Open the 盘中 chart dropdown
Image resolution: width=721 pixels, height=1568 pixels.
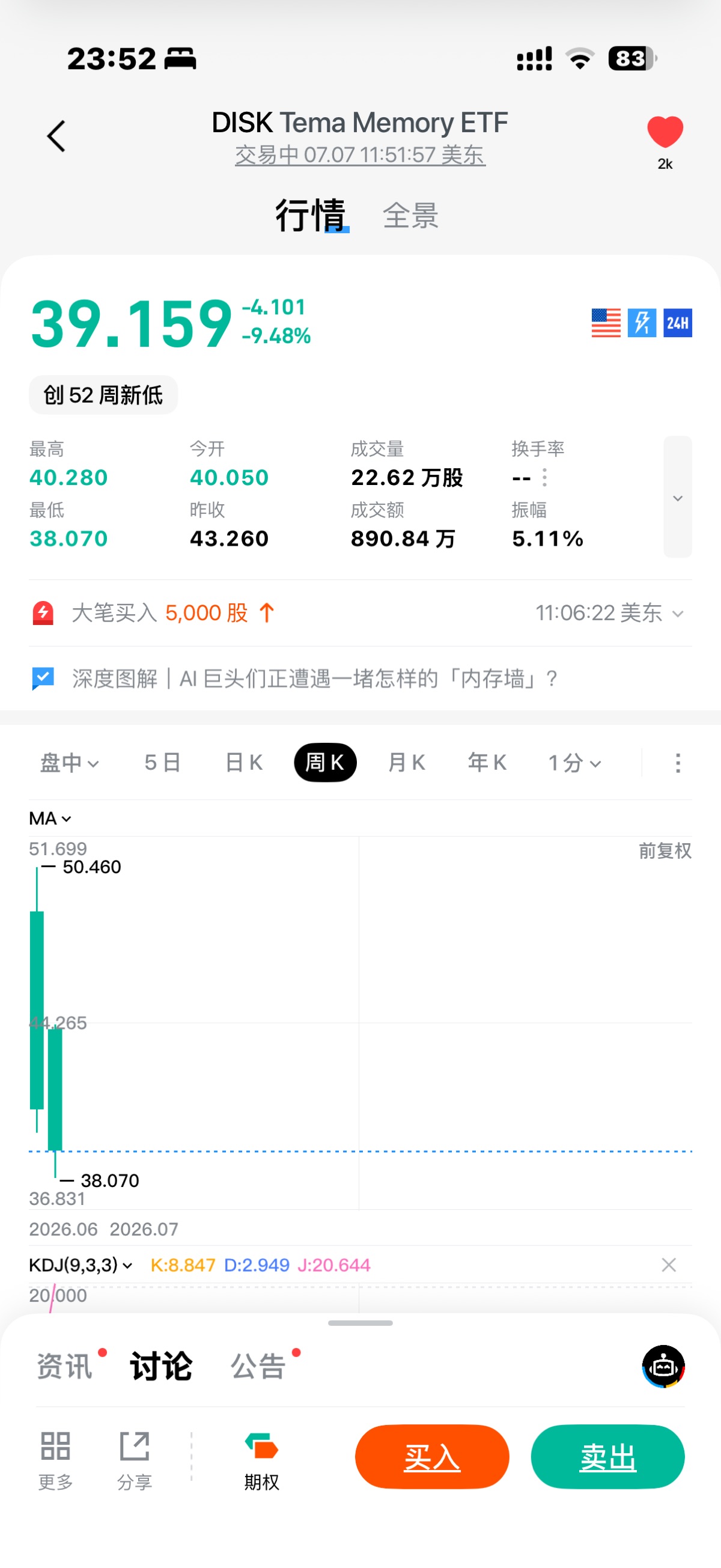pos(68,763)
